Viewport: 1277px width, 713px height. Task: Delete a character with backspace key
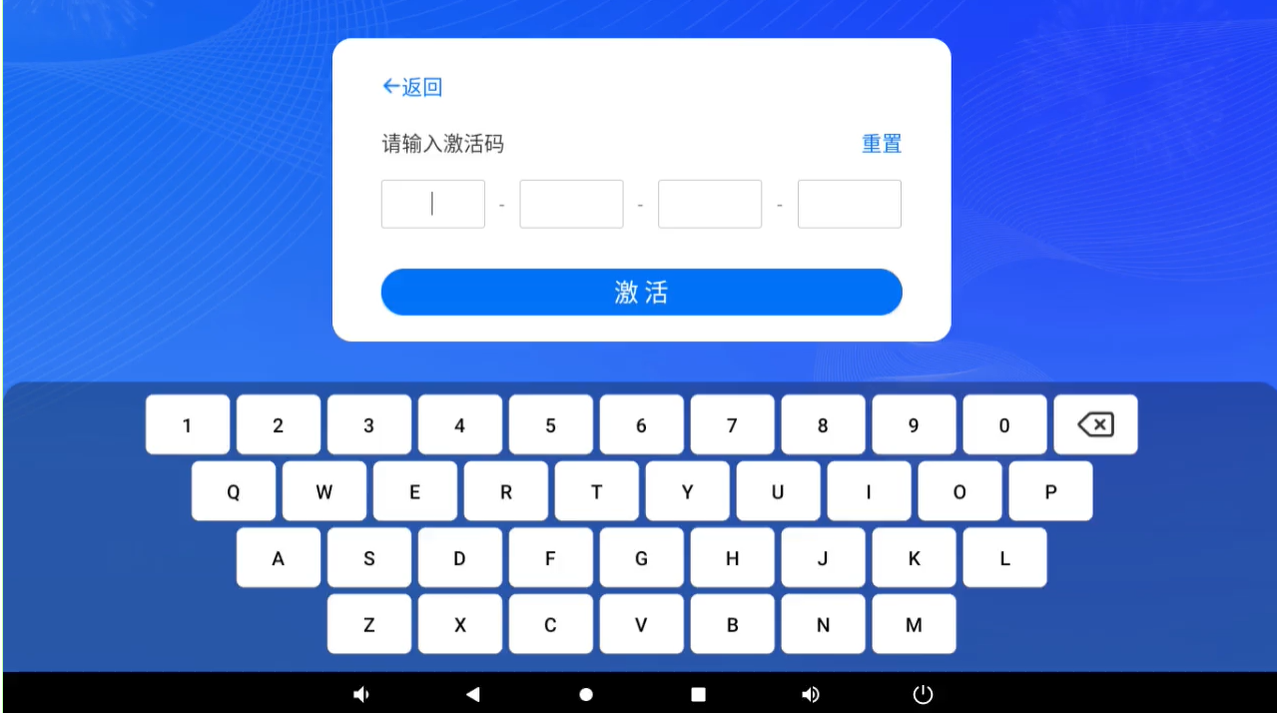click(1095, 425)
